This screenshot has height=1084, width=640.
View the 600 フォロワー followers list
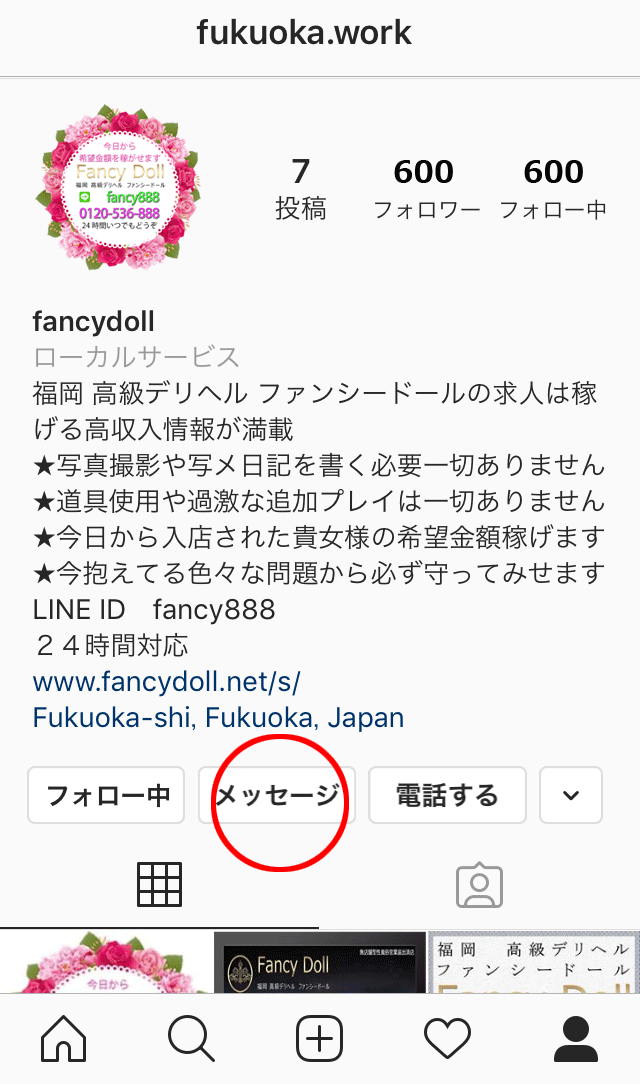425,188
